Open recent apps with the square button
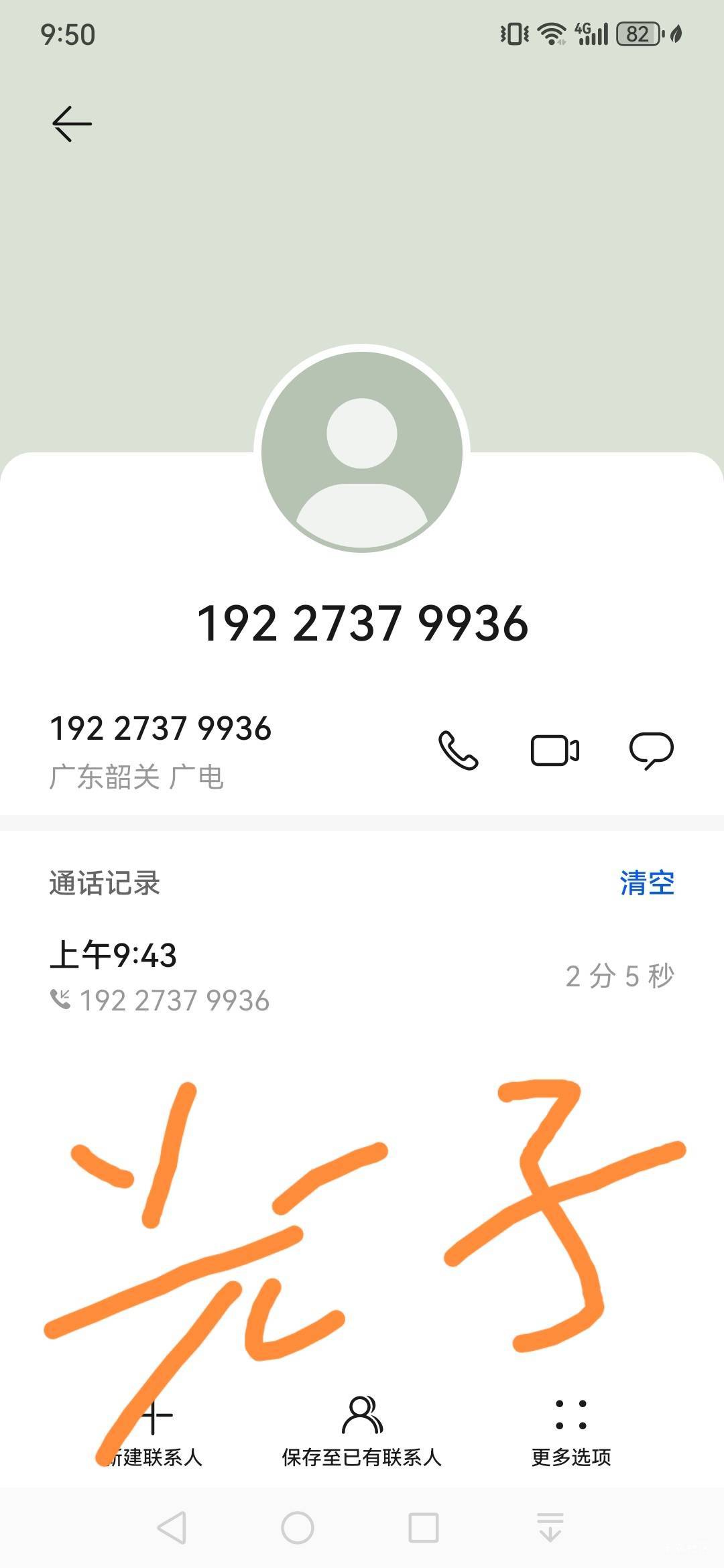The width and height of the screenshot is (724, 1568). pos(424,1528)
